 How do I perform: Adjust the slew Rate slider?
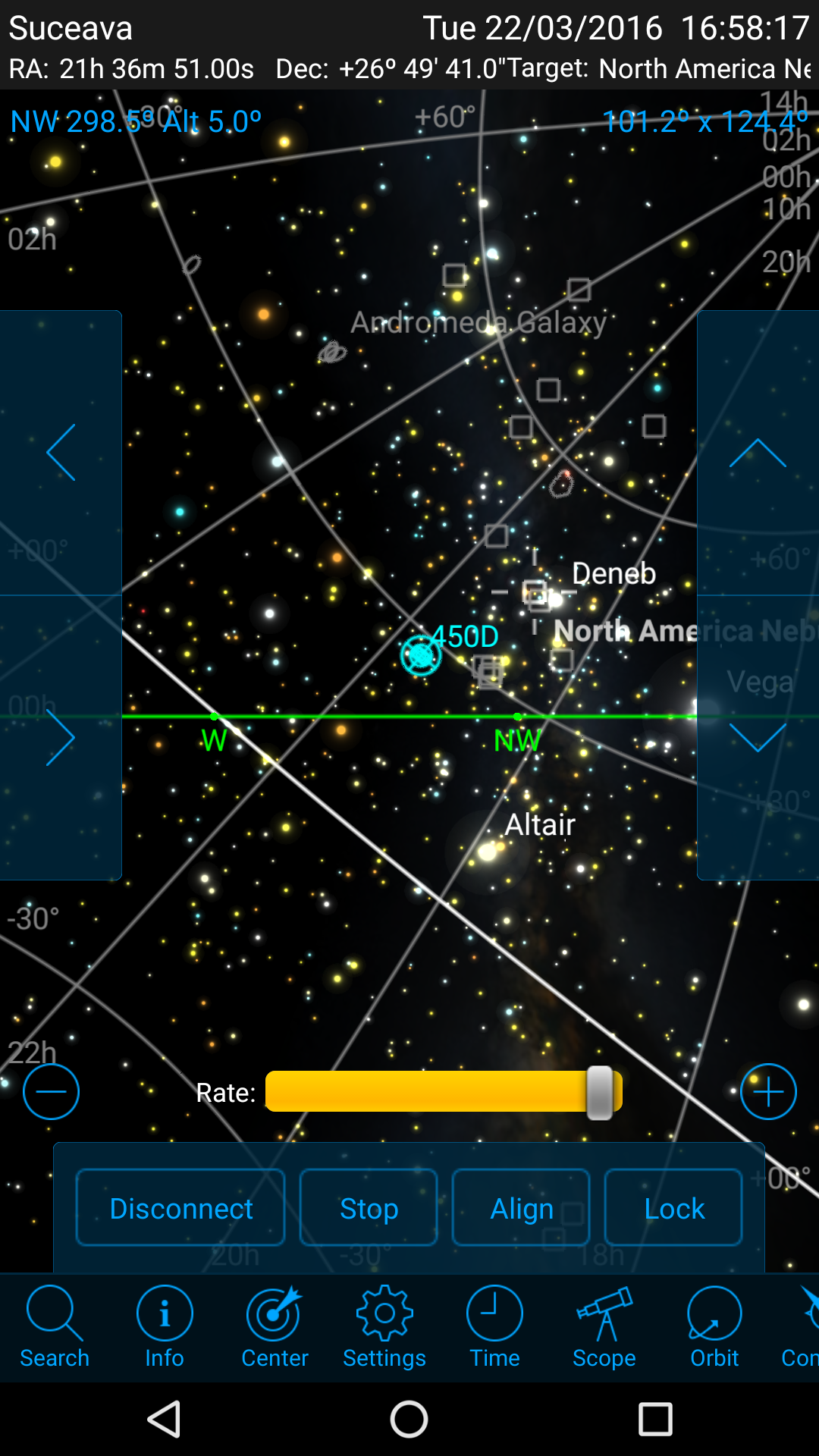click(x=599, y=1092)
